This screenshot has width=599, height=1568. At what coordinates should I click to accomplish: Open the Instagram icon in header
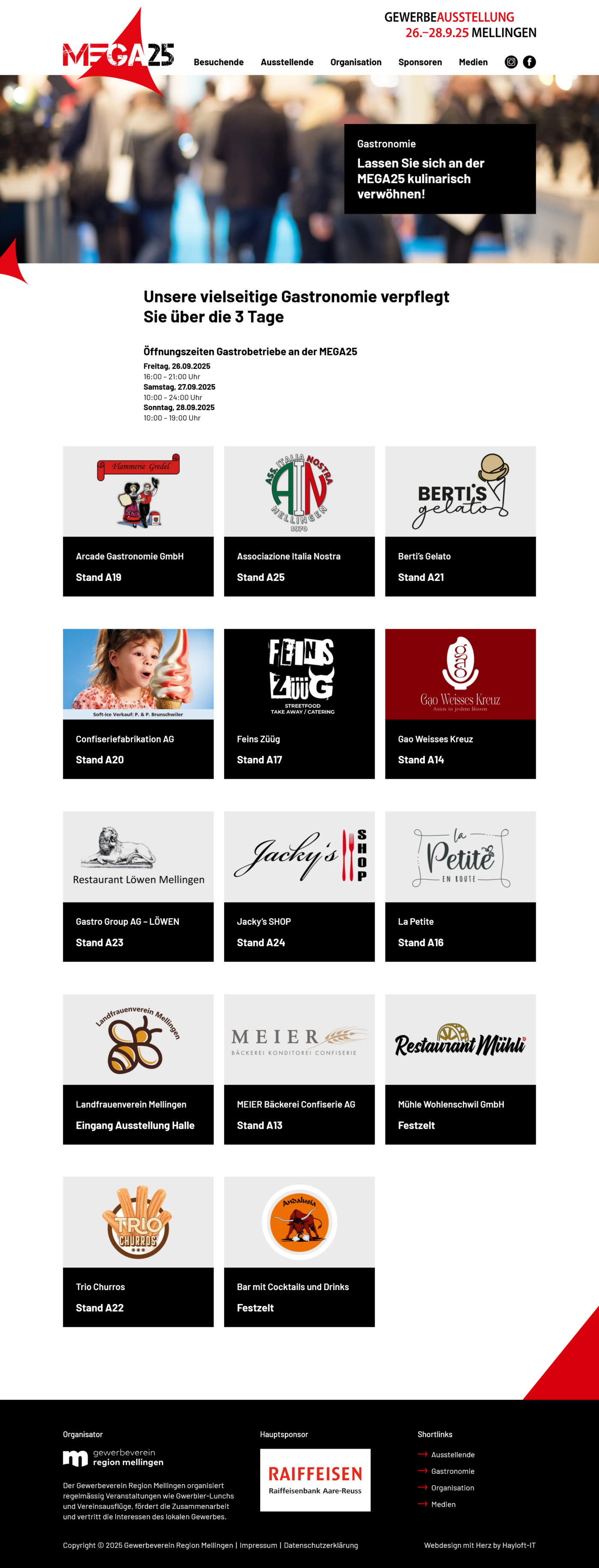point(511,62)
